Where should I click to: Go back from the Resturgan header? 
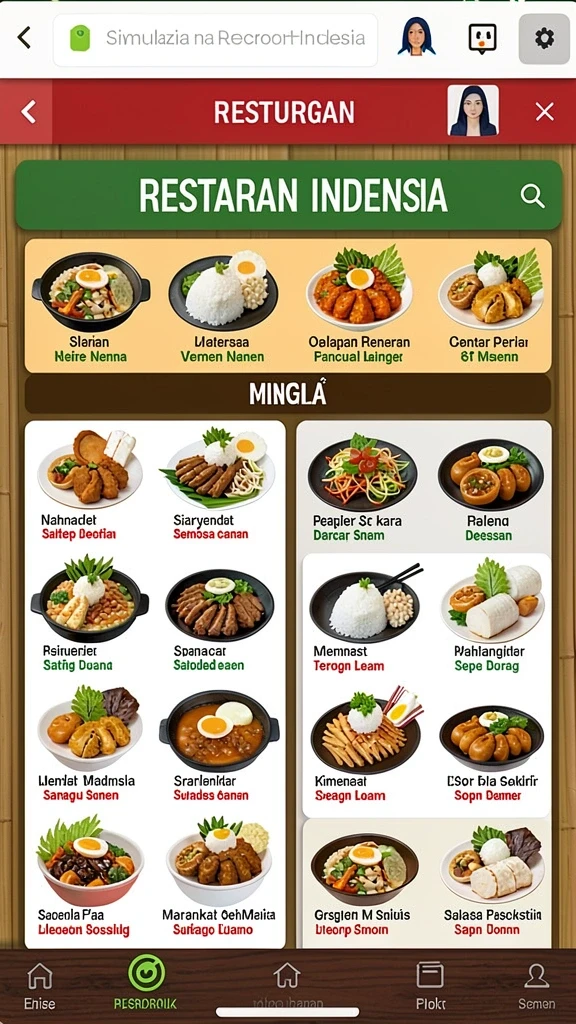coord(28,112)
